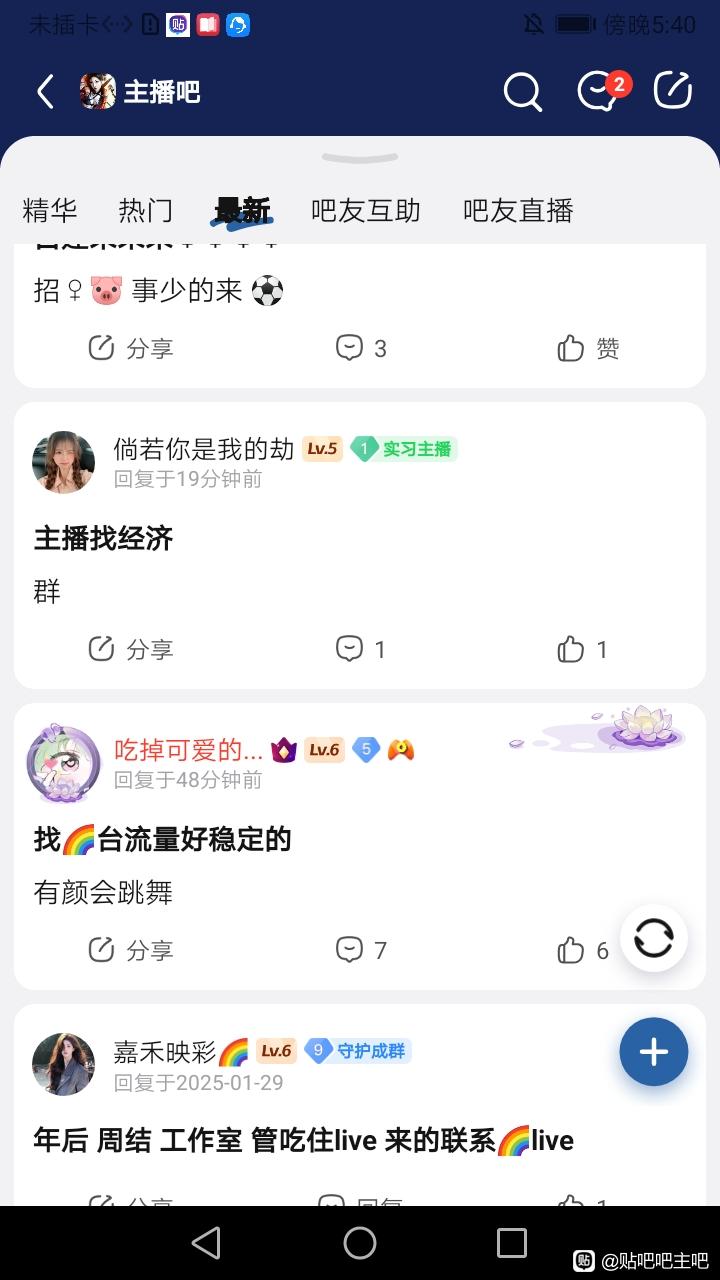720x1280 pixels.
Task: Open comments on 主播找经济 post
Action: (360, 649)
